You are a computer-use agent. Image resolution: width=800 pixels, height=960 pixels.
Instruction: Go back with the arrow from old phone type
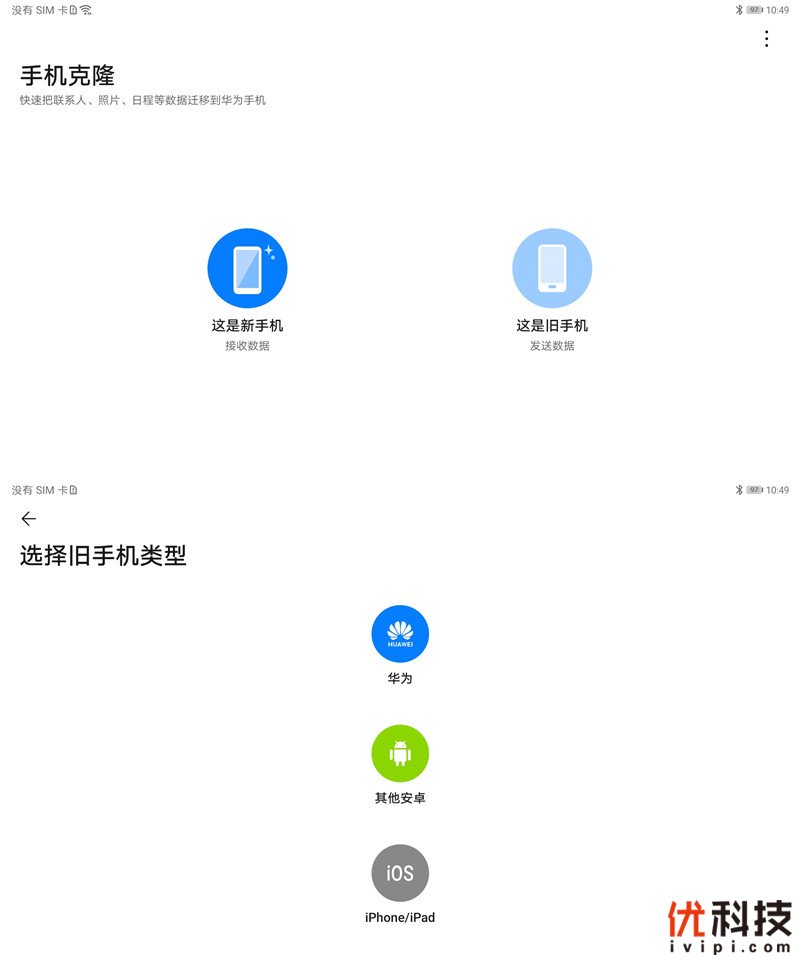pyautogui.click(x=29, y=518)
